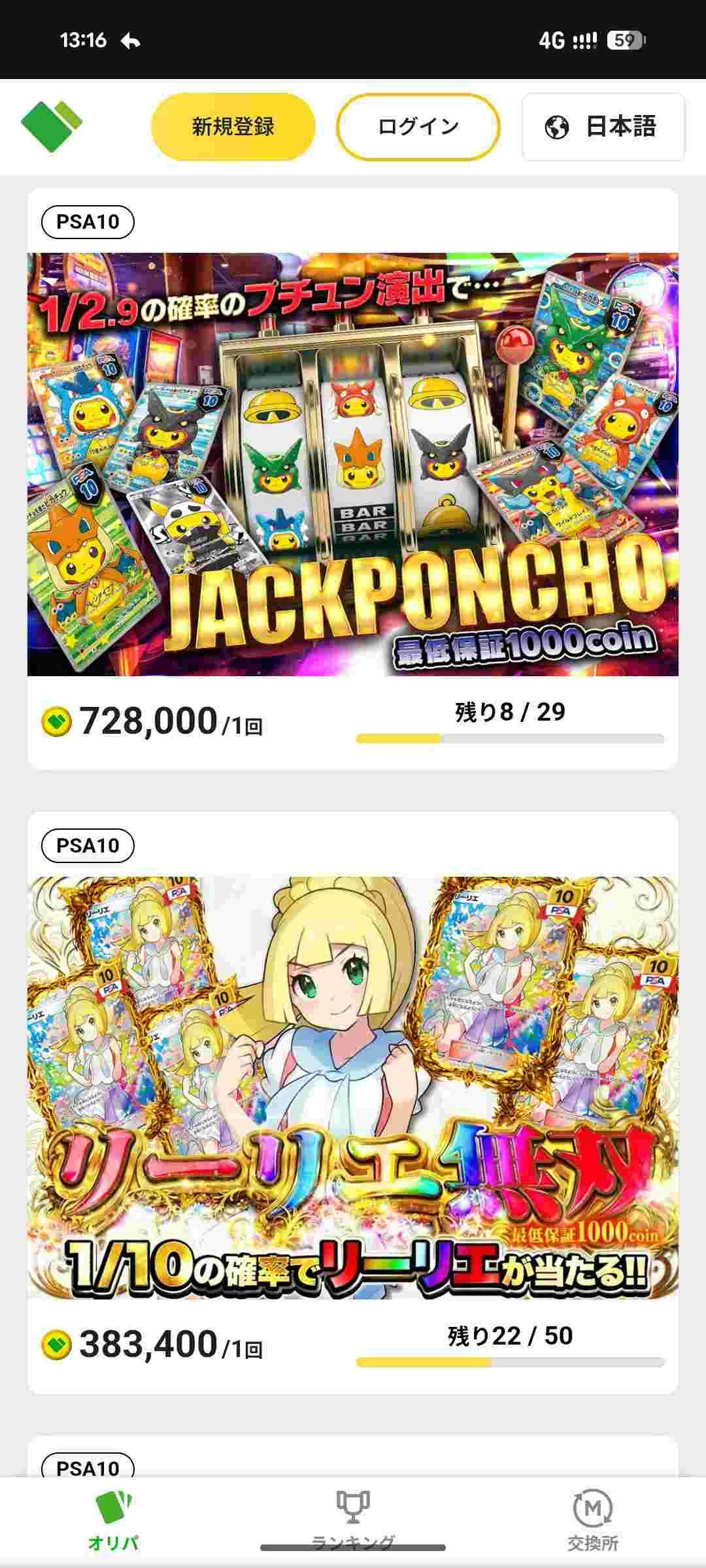The width and height of the screenshot is (706, 1568).
Task: Open the JACKPONCHO oripa card
Action: pyautogui.click(x=353, y=464)
